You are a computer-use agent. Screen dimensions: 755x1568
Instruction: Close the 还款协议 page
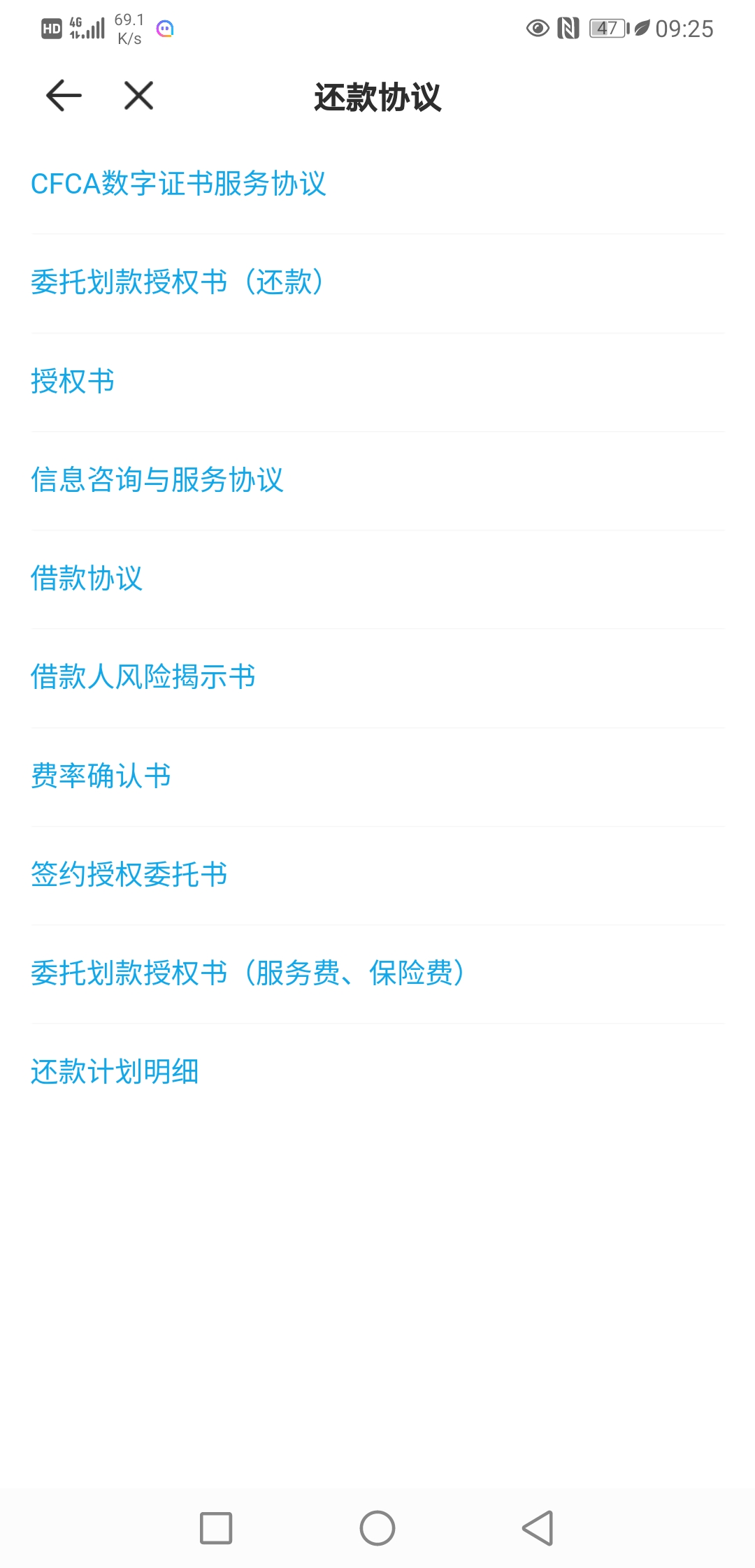click(138, 96)
